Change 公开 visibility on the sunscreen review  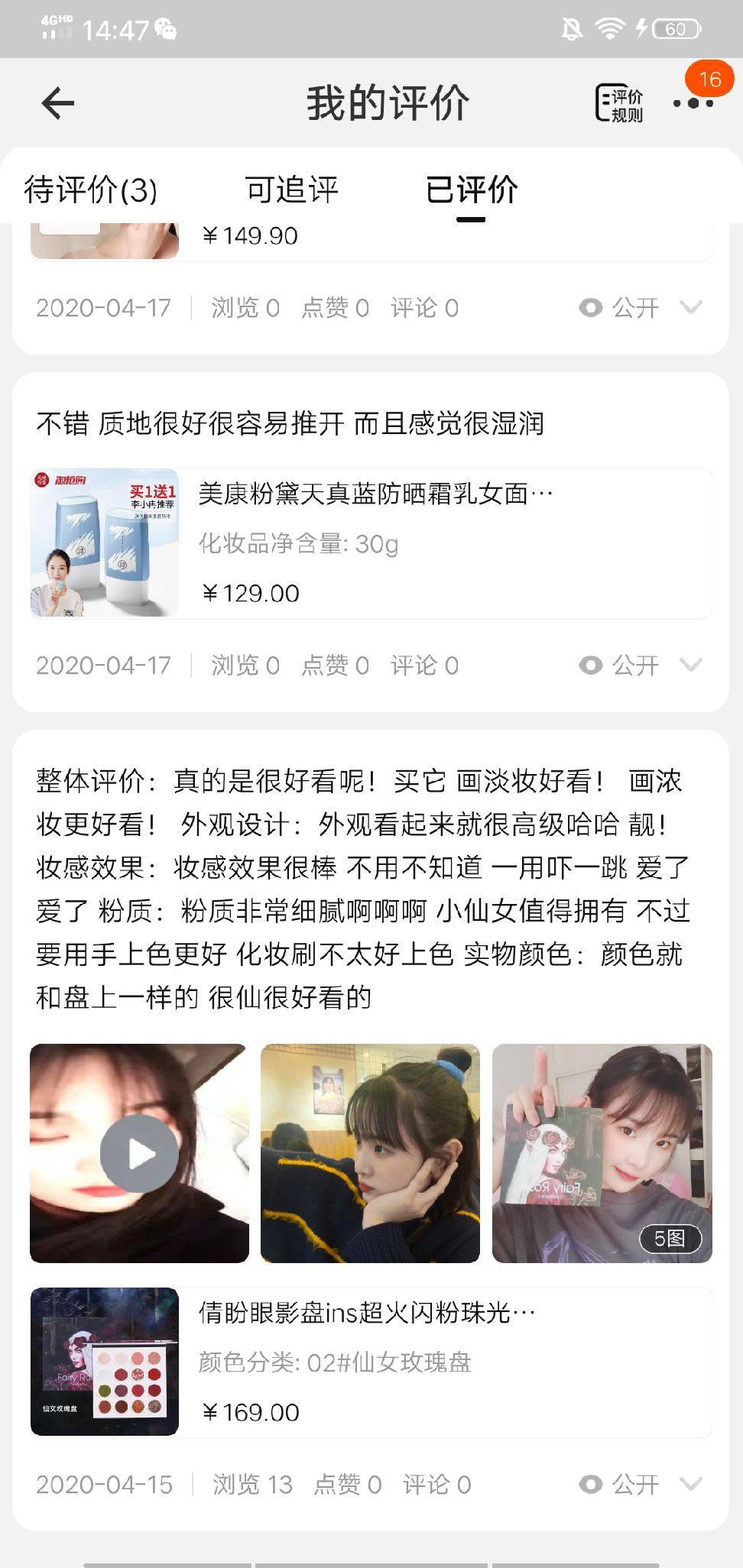pyautogui.click(x=620, y=665)
